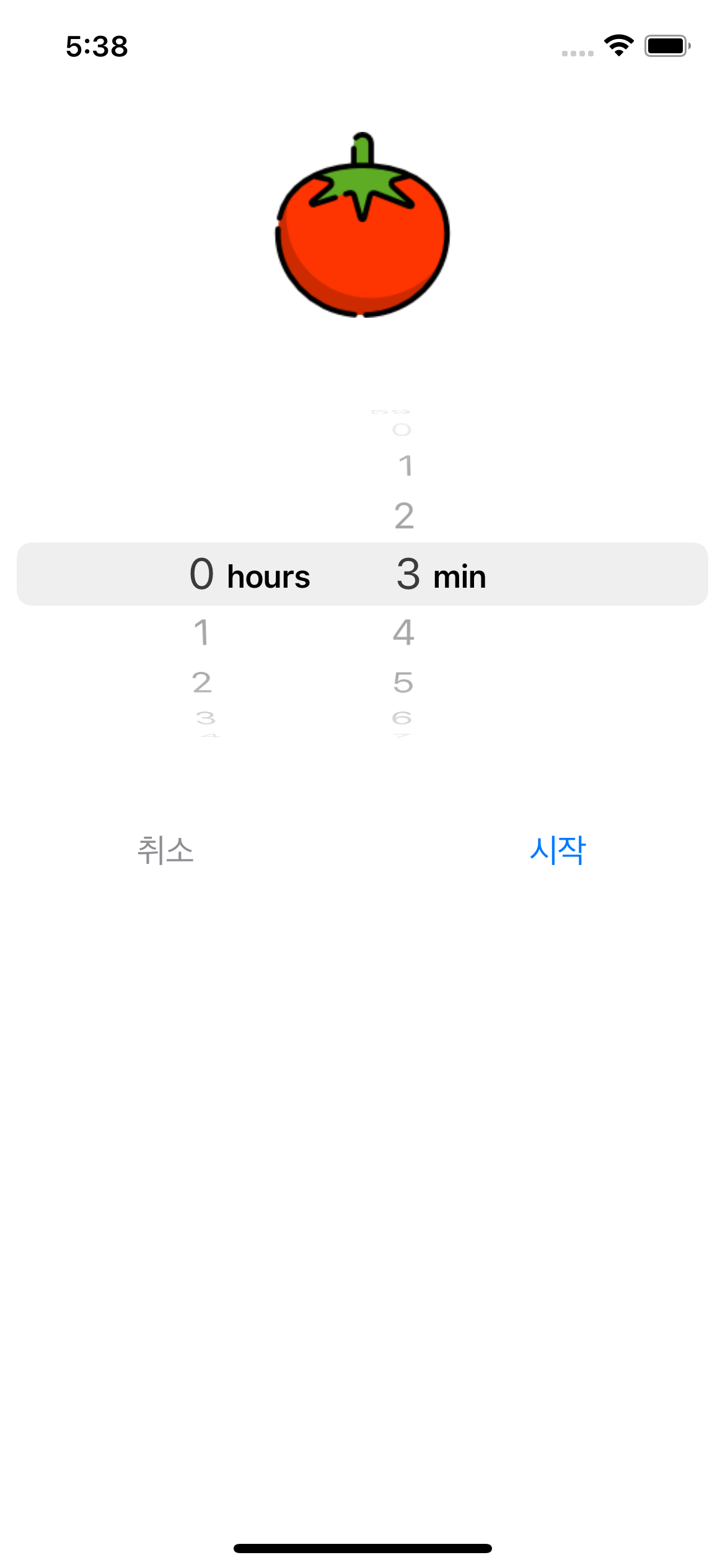This screenshot has width=725, height=1568.
Task: Select 0 in the hours picker
Action: [x=202, y=575]
